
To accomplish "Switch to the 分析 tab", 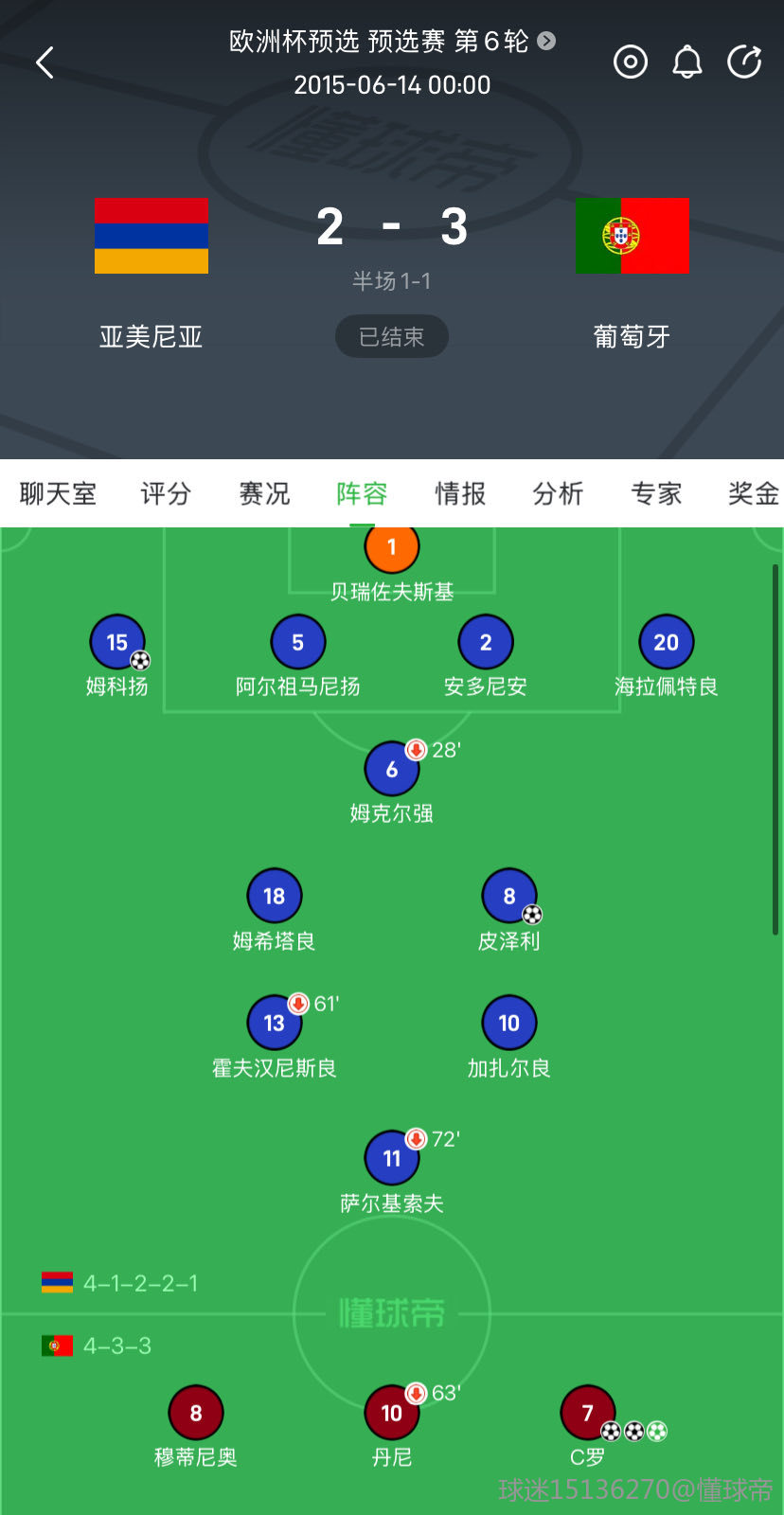I will point(558,493).
